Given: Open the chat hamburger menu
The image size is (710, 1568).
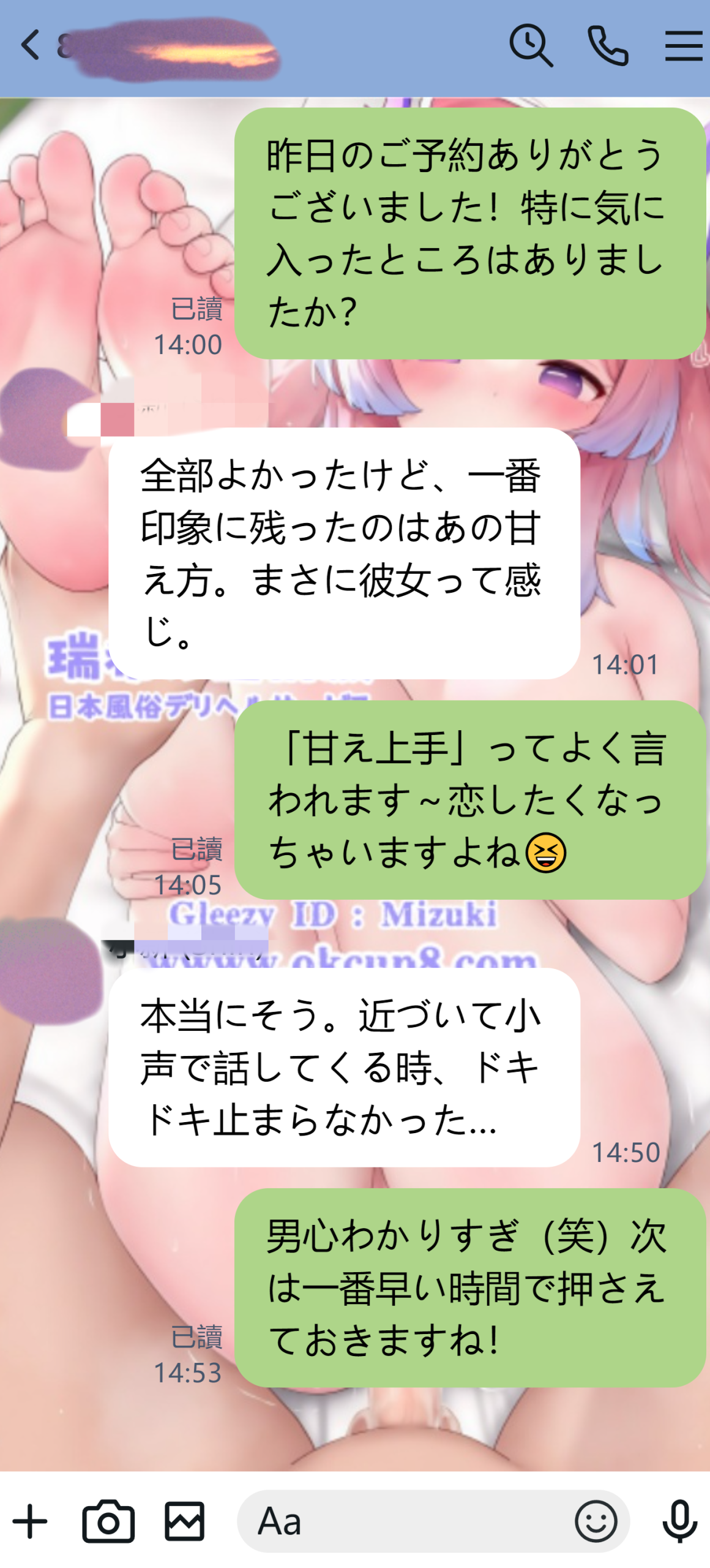Looking at the screenshot, I should pos(683,45).
